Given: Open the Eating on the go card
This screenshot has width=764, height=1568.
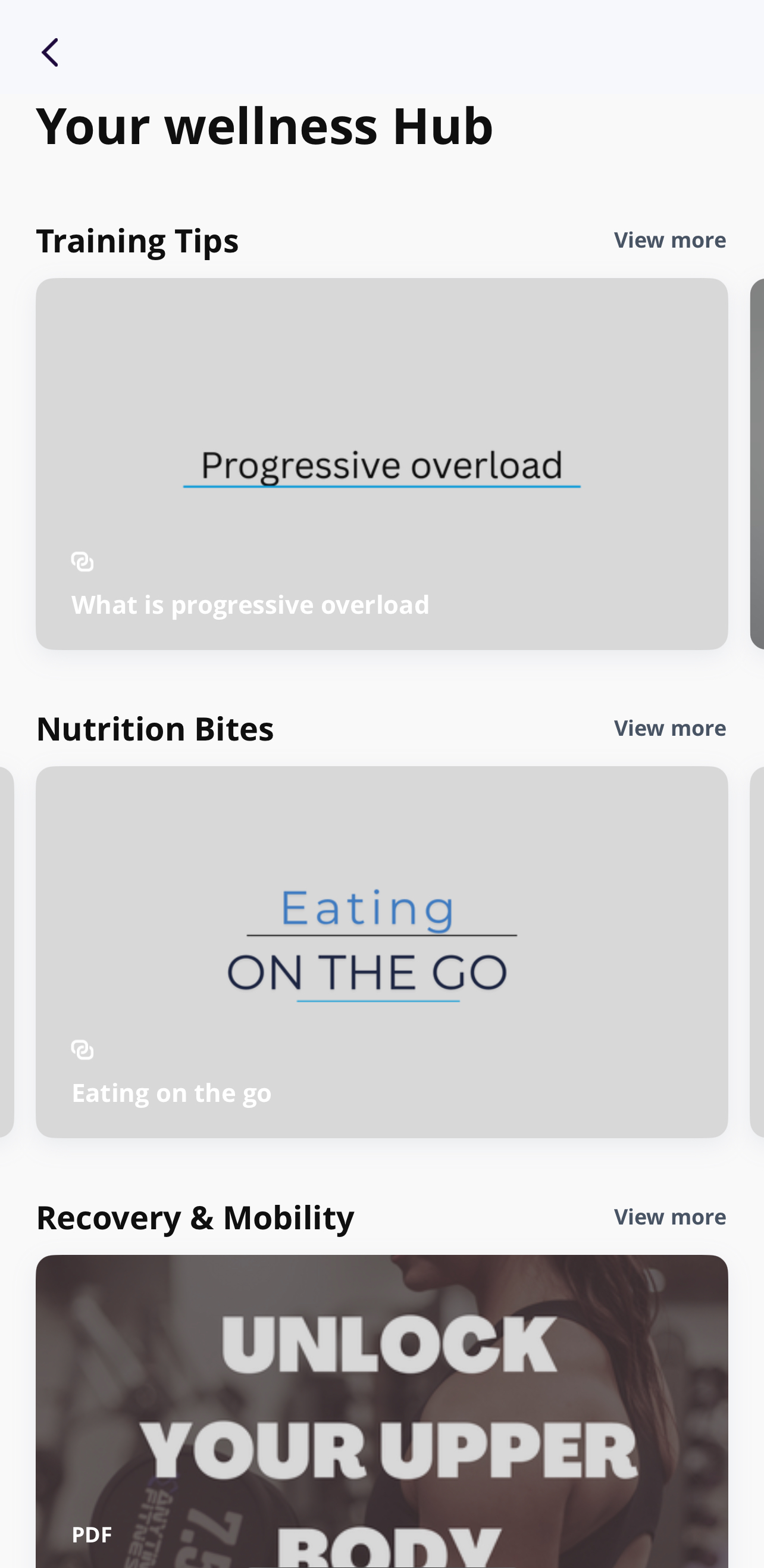Looking at the screenshot, I should 381,952.
